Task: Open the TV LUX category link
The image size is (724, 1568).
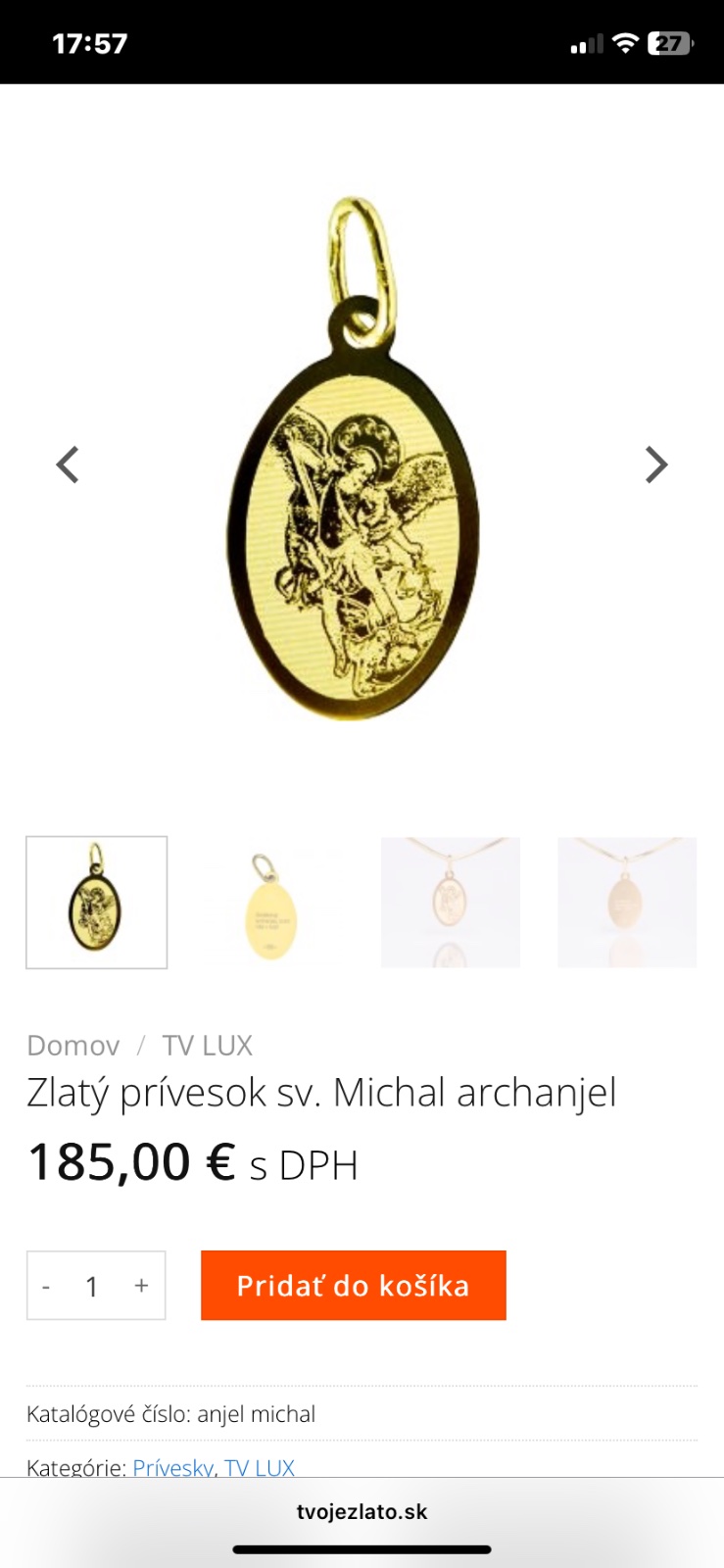Action: click(260, 1467)
